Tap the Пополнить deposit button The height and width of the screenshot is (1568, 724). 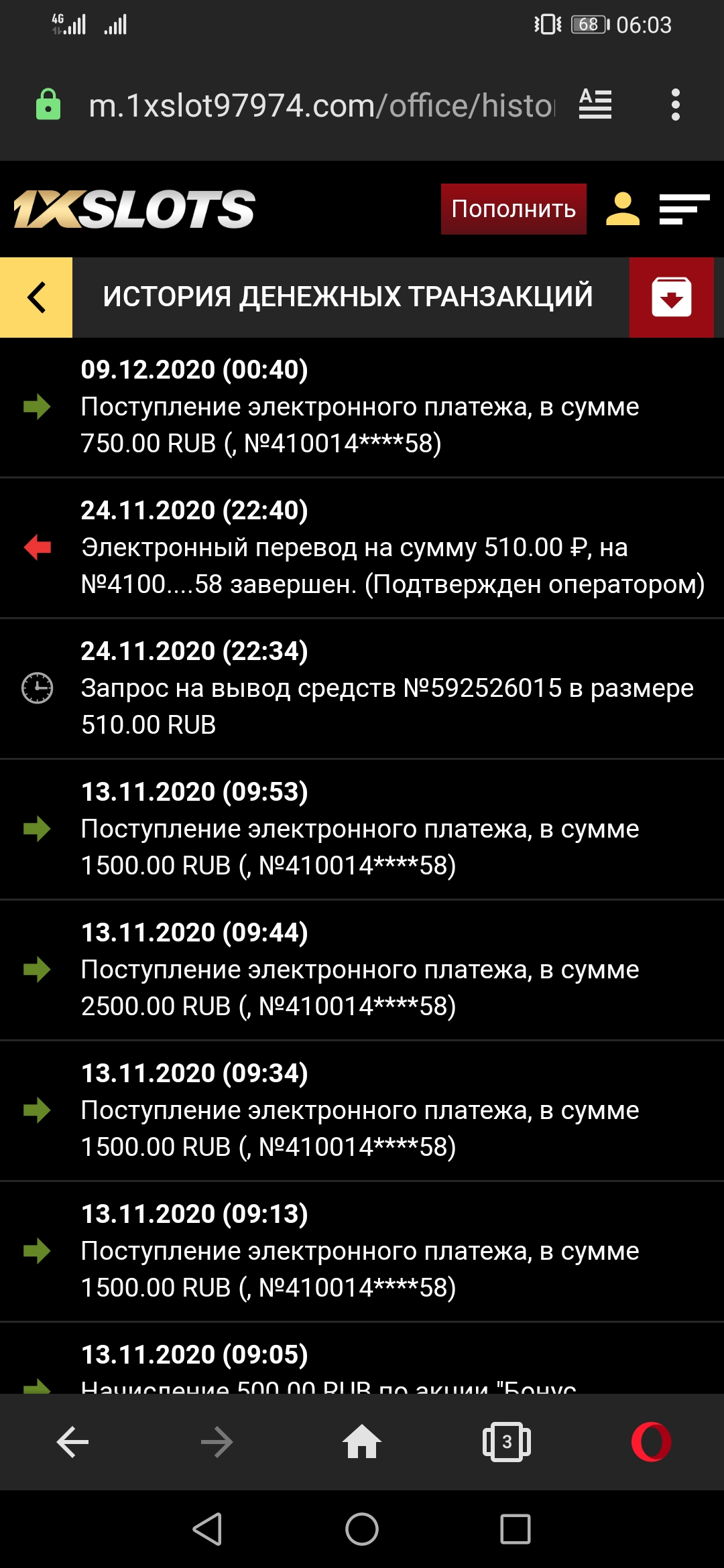[513, 209]
